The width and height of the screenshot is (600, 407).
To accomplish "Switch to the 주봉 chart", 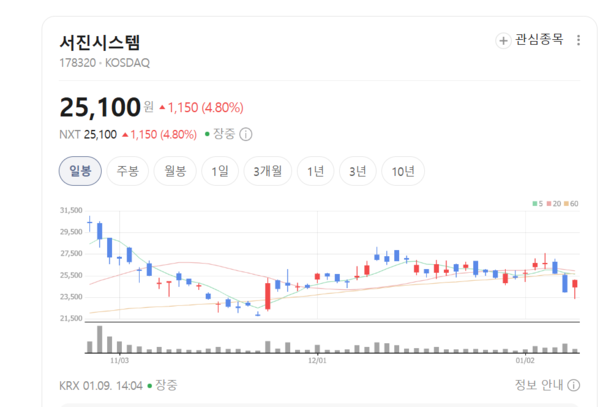I will click(128, 171).
